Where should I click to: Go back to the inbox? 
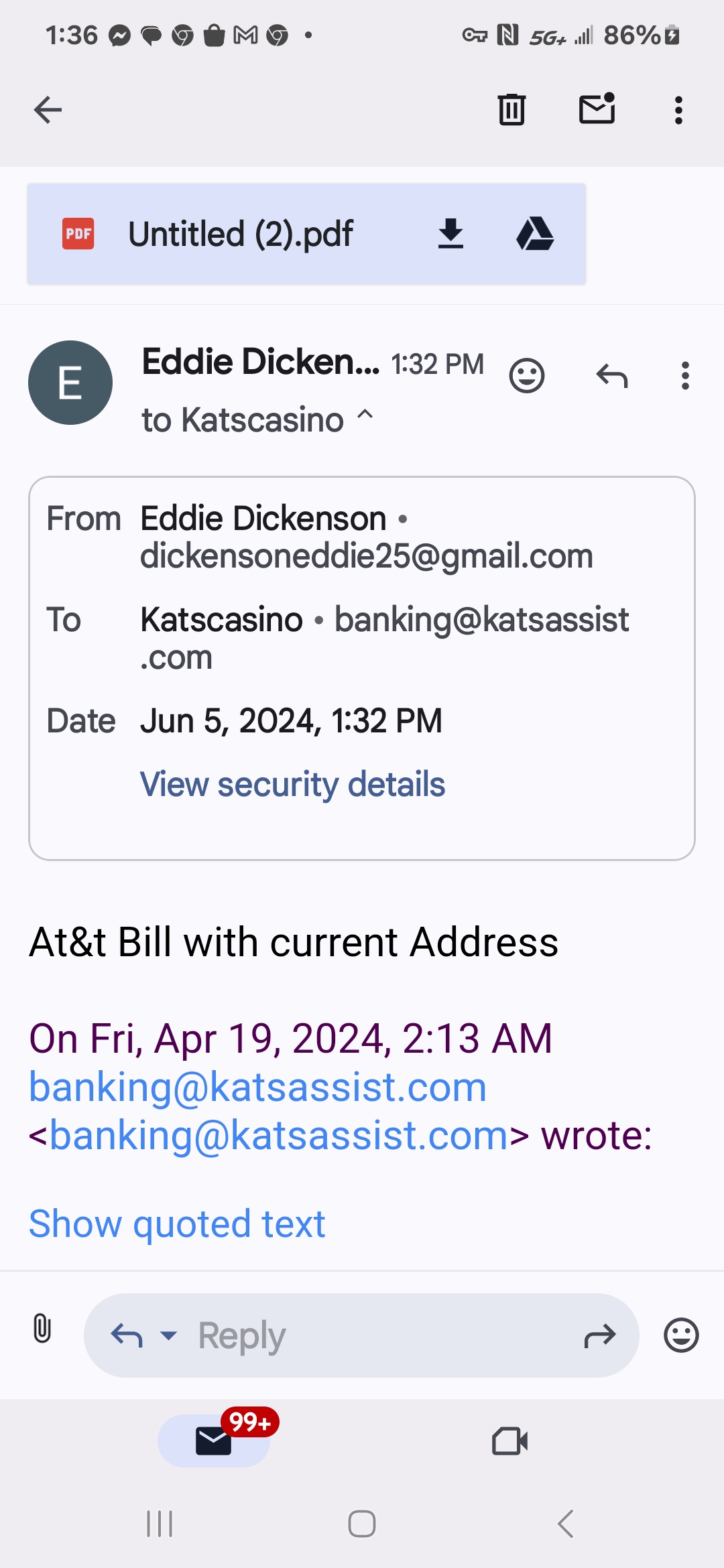[x=48, y=110]
